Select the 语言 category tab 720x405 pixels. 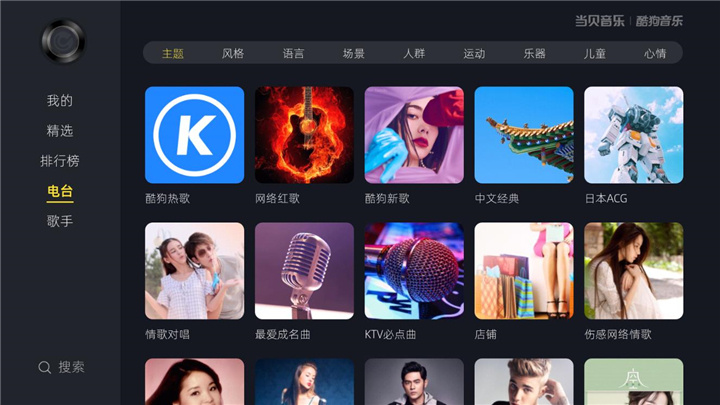tap(293, 53)
